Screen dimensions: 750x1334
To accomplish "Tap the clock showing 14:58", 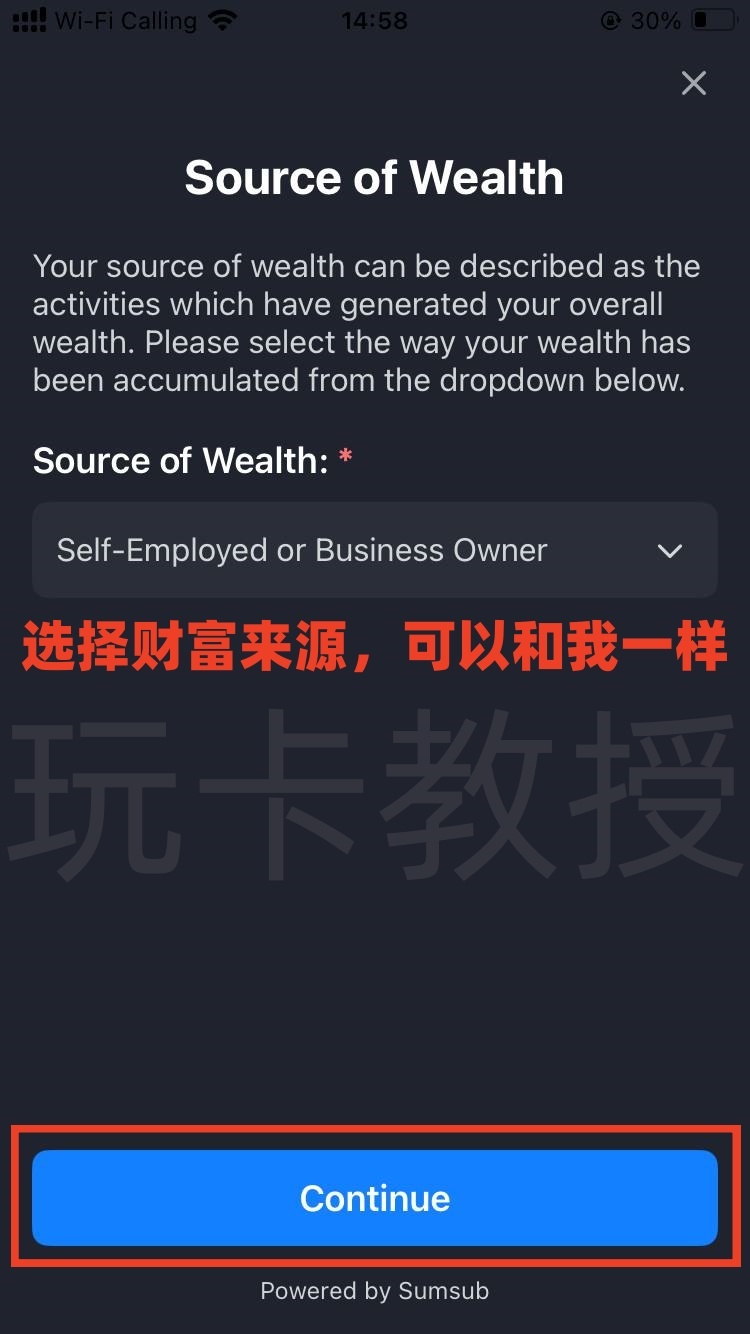I will click(375, 19).
